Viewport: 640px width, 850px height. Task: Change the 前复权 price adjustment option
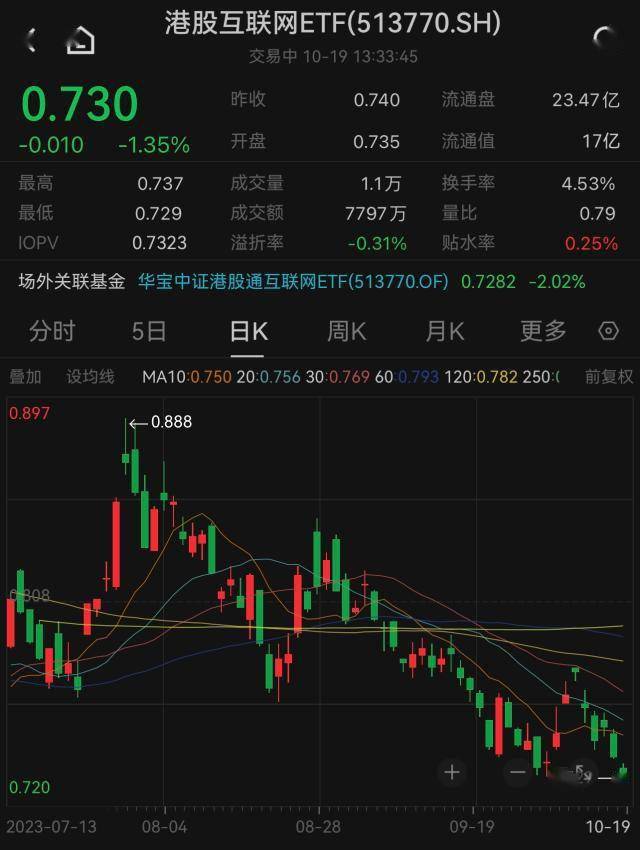click(609, 377)
